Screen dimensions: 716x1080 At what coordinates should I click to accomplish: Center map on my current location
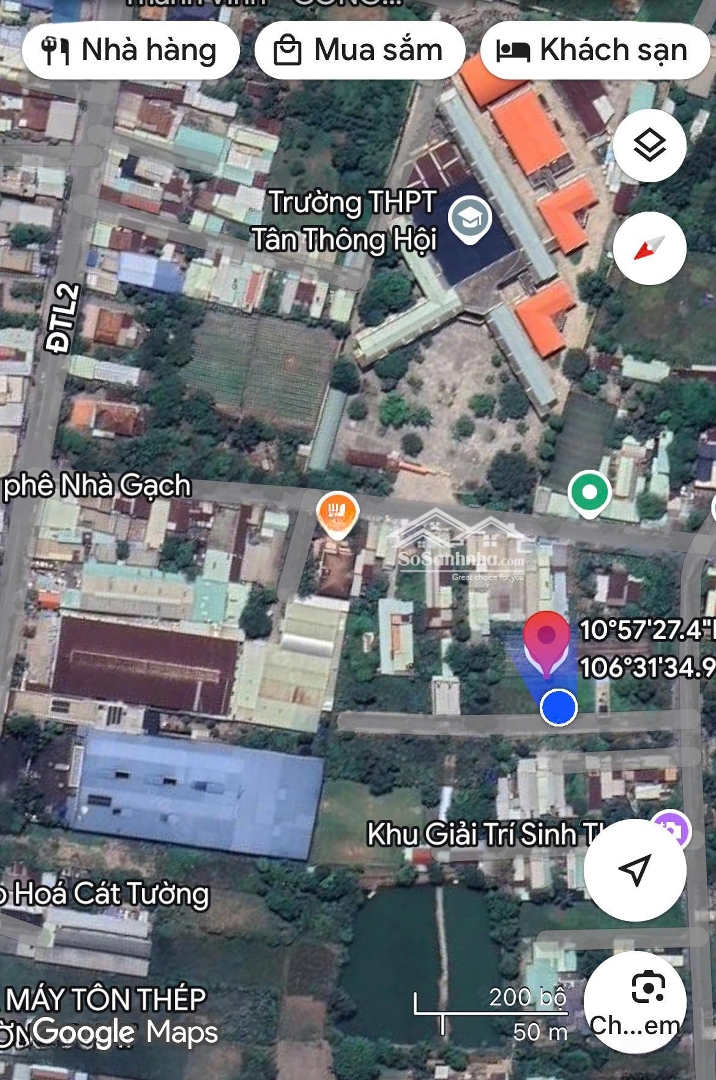(x=635, y=869)
